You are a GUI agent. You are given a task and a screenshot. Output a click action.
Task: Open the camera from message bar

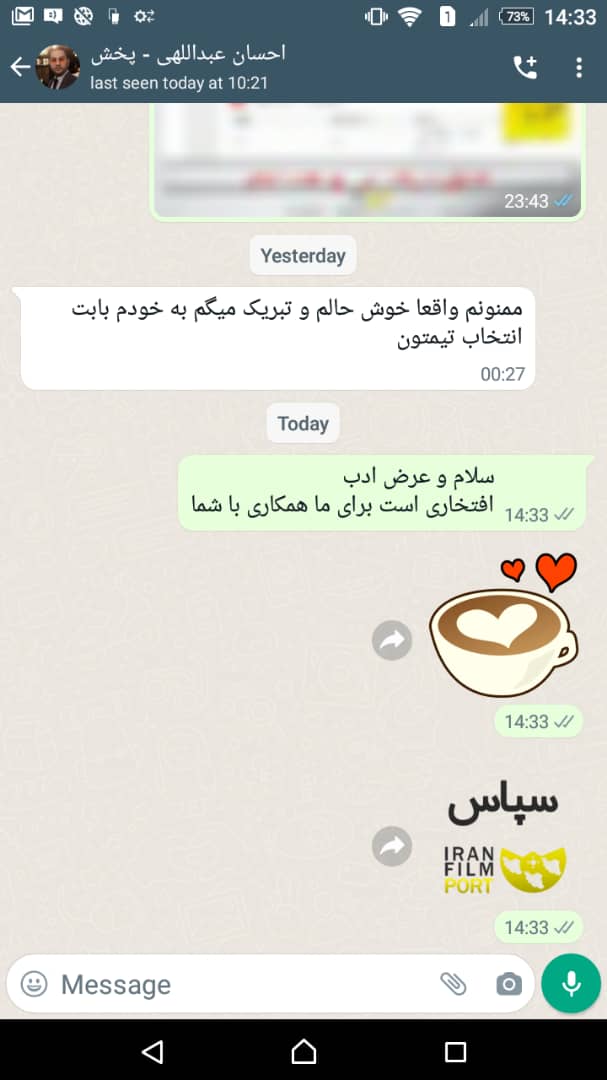click(x=509, y=984)
